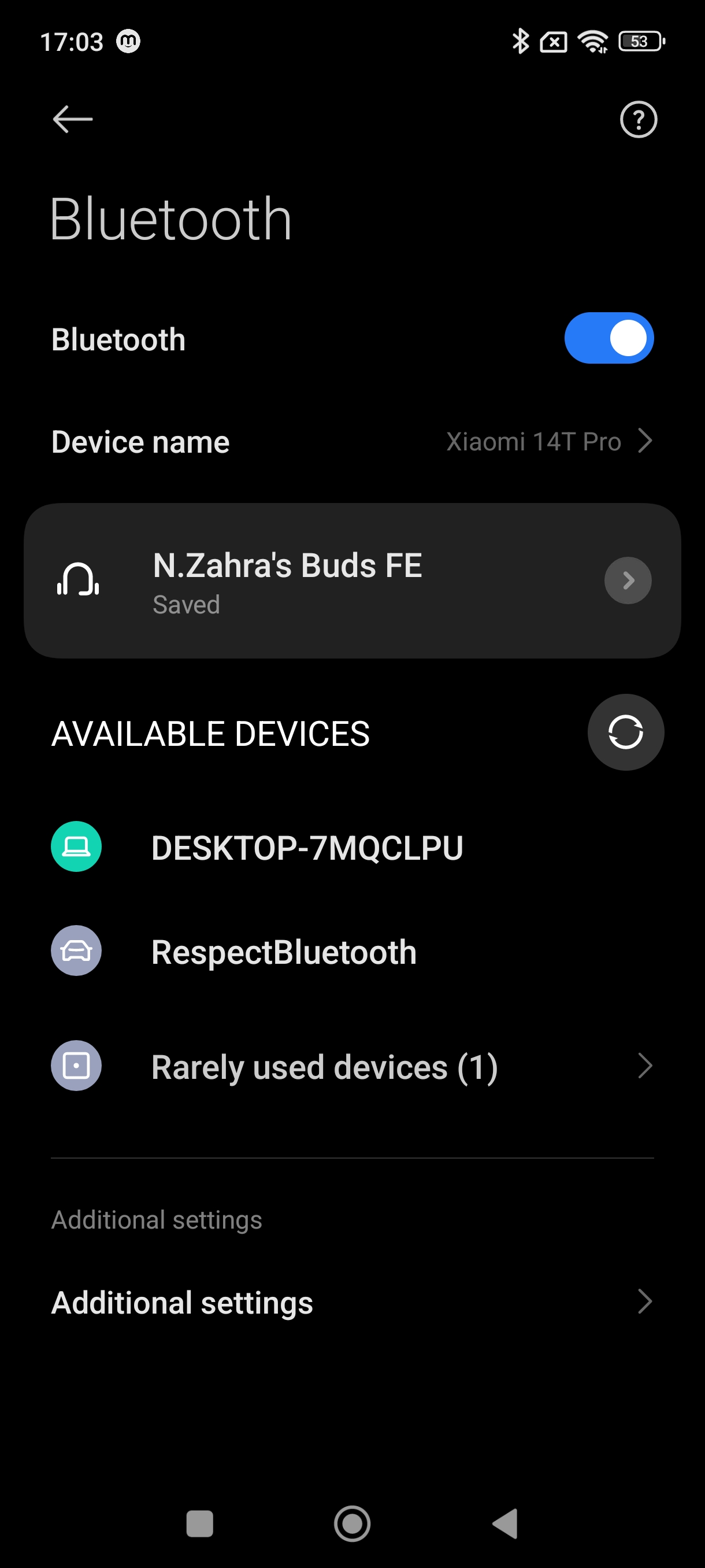705x1568 pixels.
Task: Refresh the available devices list
Action: pyautogui.click(x=625, y=731)
